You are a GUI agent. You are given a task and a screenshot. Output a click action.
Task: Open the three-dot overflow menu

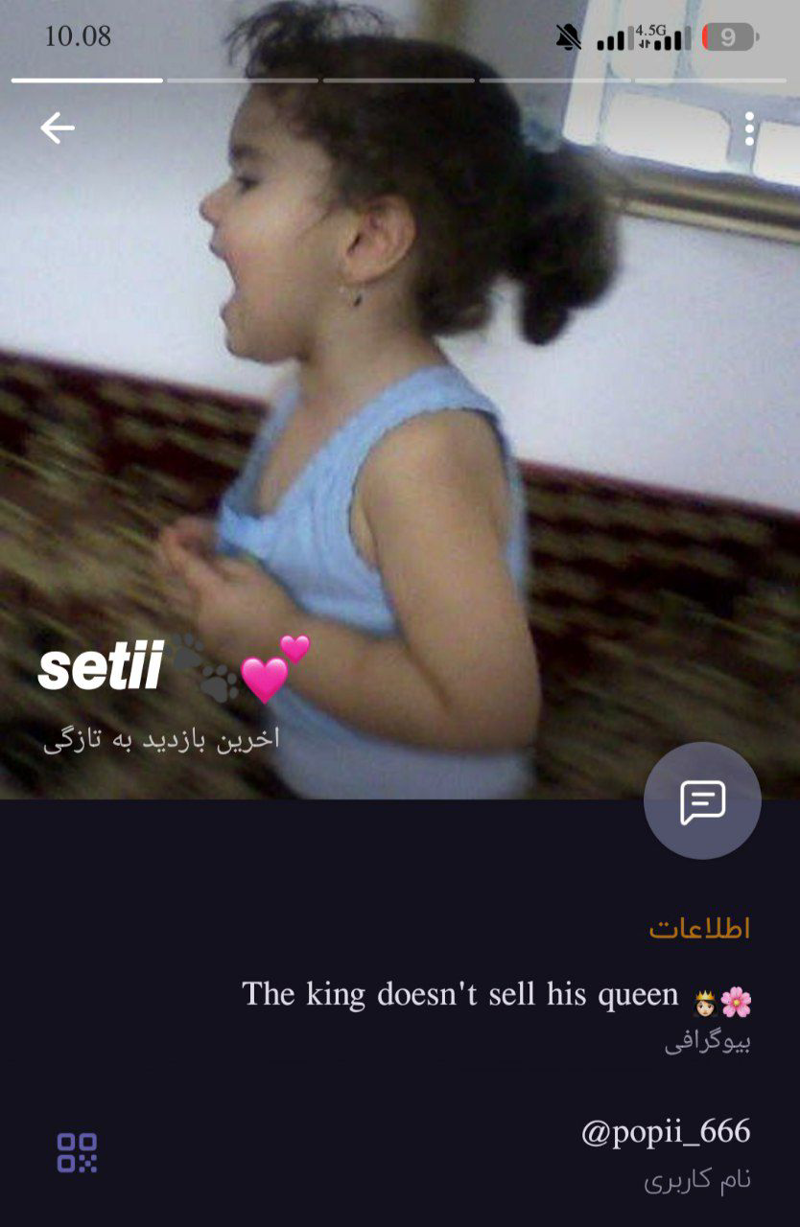point(749,129)
